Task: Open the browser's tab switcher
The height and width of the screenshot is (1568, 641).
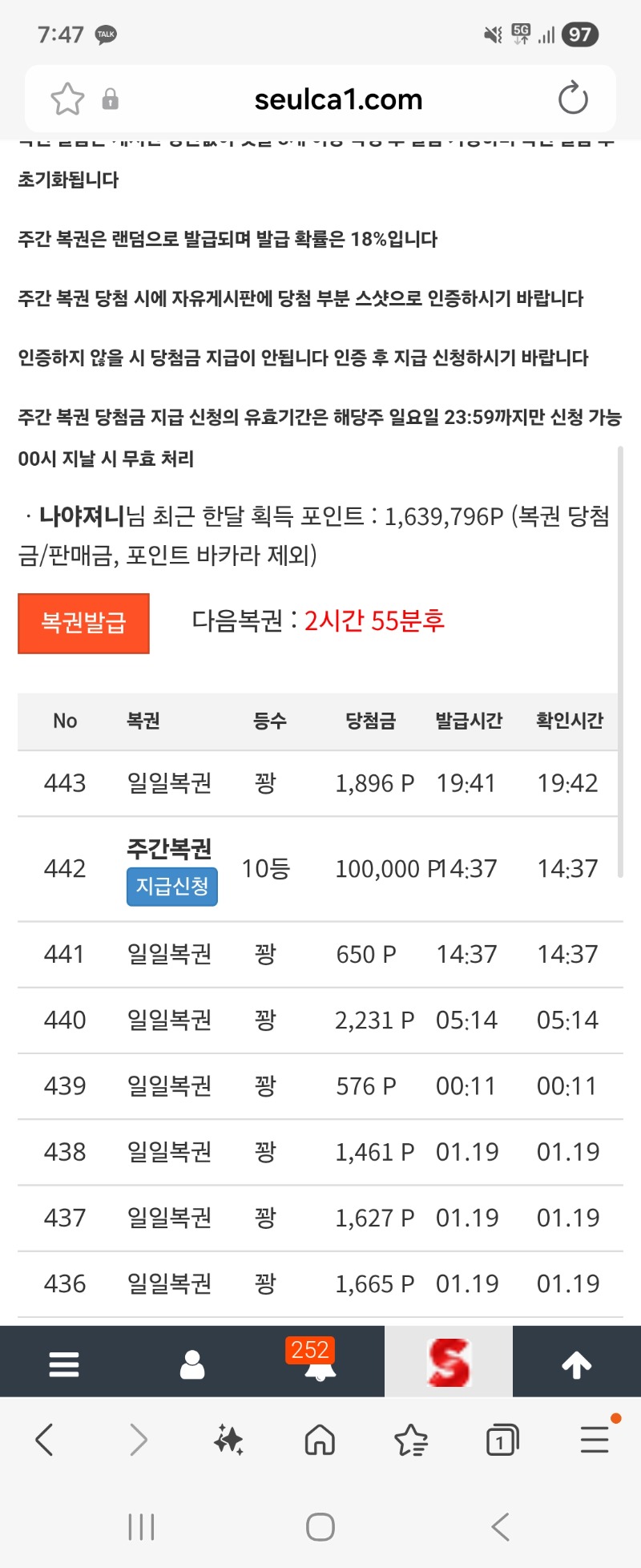Action: tap(502, 1440)
